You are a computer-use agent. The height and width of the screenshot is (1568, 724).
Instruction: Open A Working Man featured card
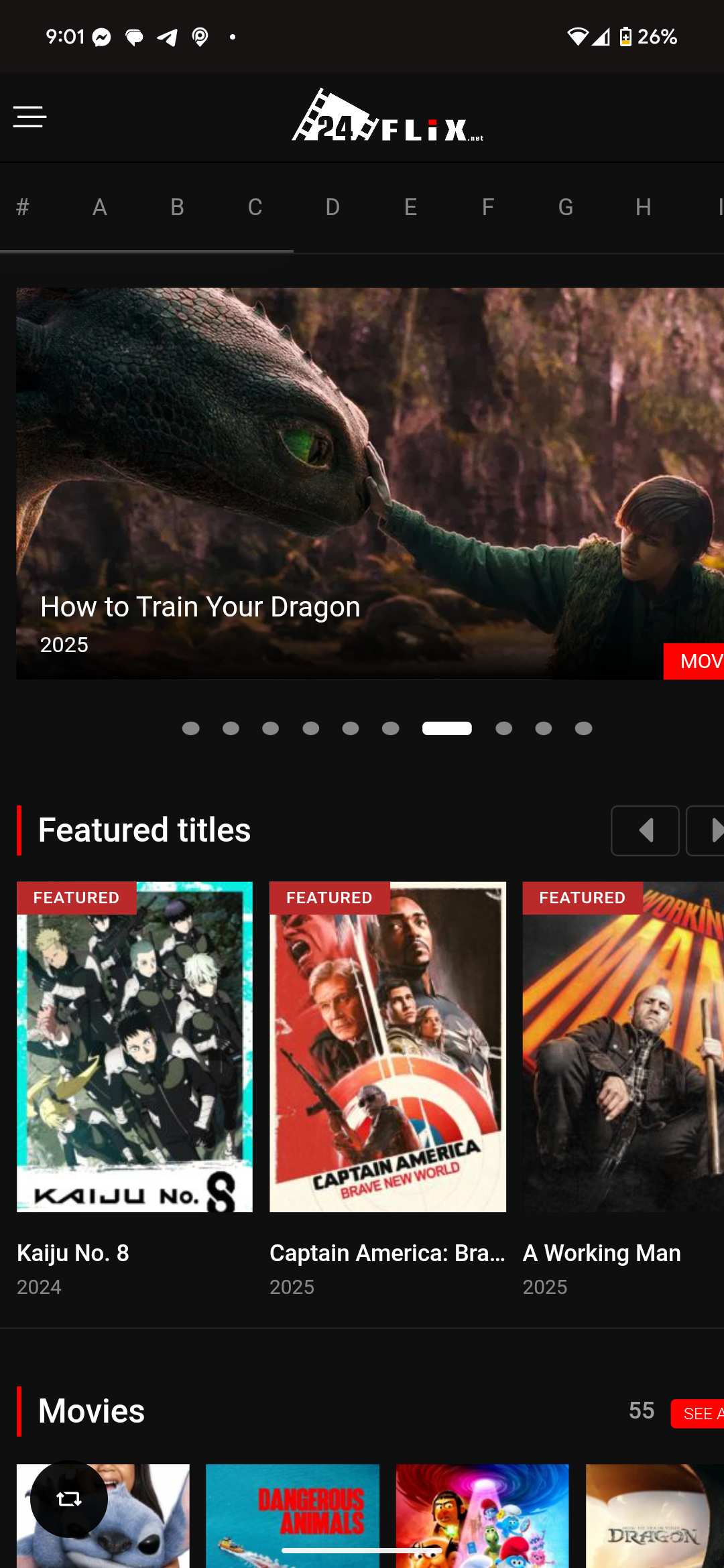coord(623,1047)
